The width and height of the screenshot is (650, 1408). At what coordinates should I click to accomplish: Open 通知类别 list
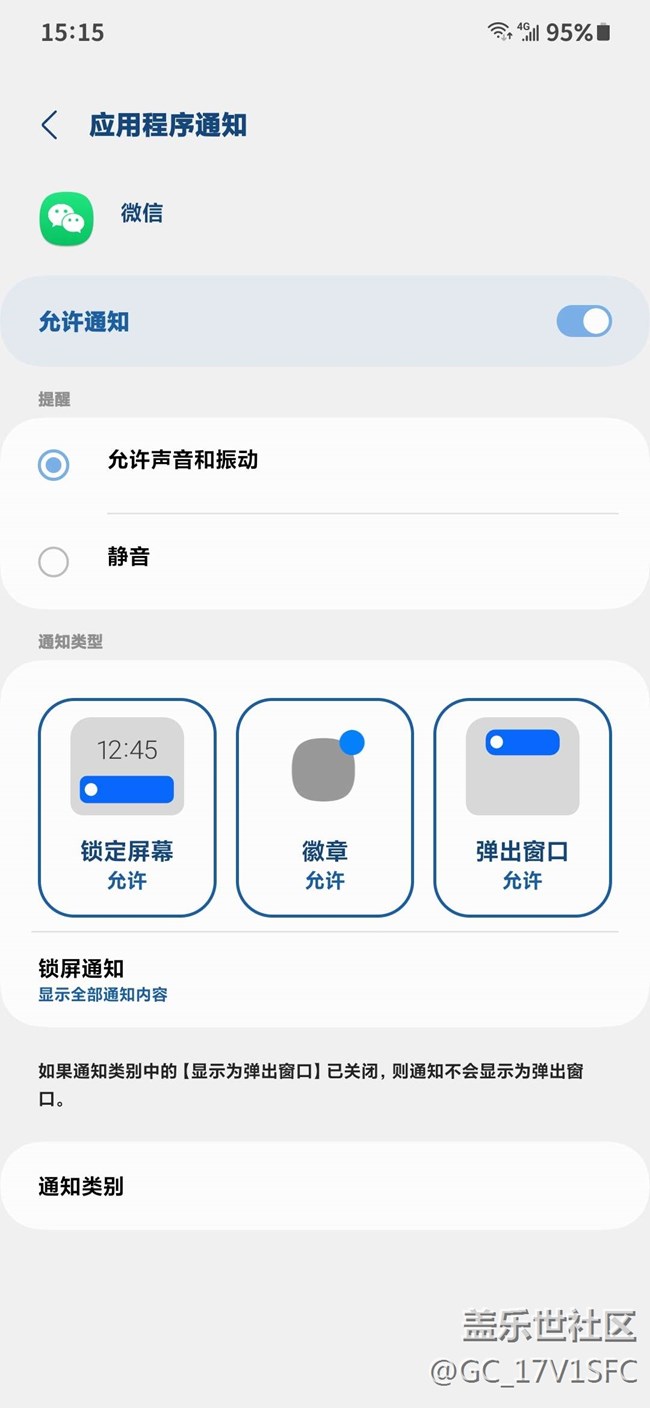pos(325,1186)
